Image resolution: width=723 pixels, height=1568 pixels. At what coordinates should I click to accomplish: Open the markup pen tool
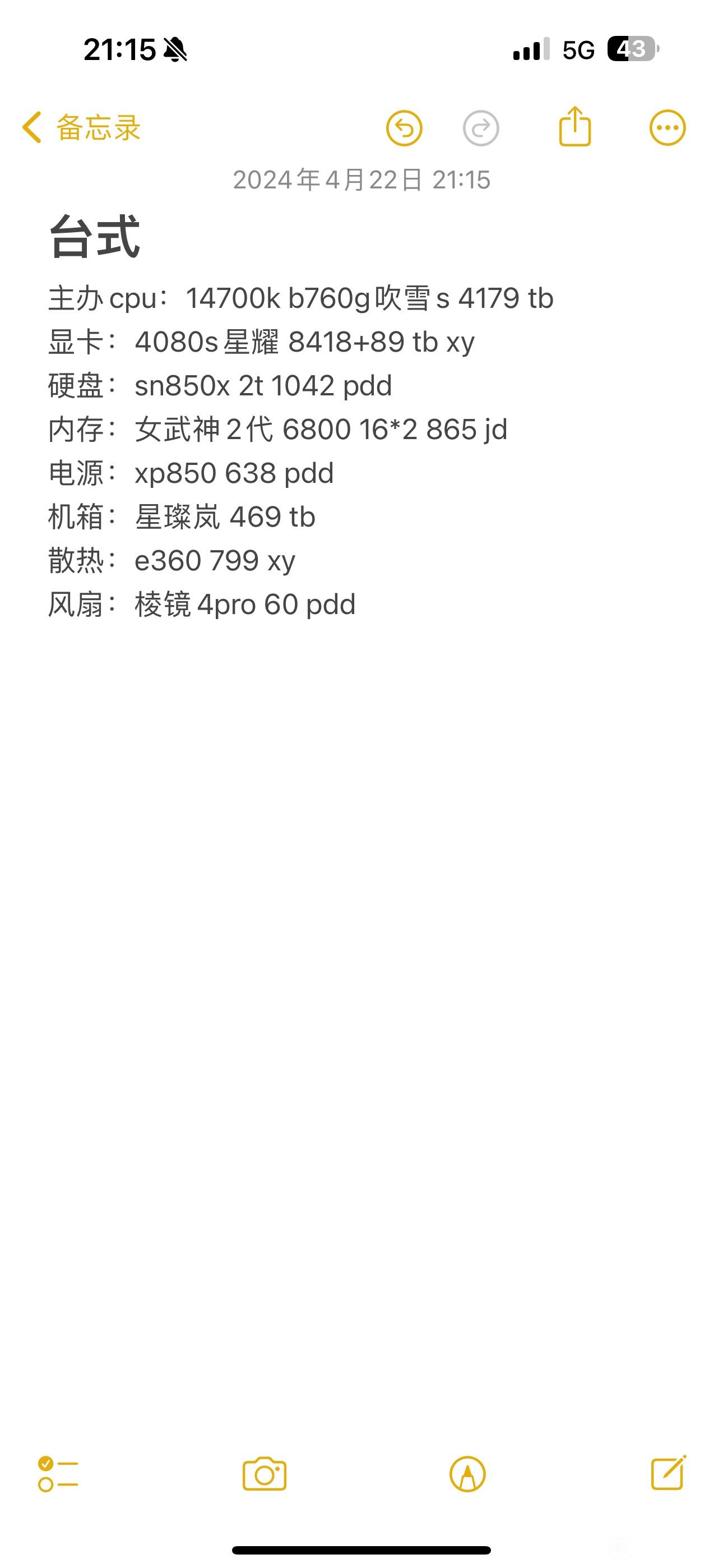point(467,1474)
